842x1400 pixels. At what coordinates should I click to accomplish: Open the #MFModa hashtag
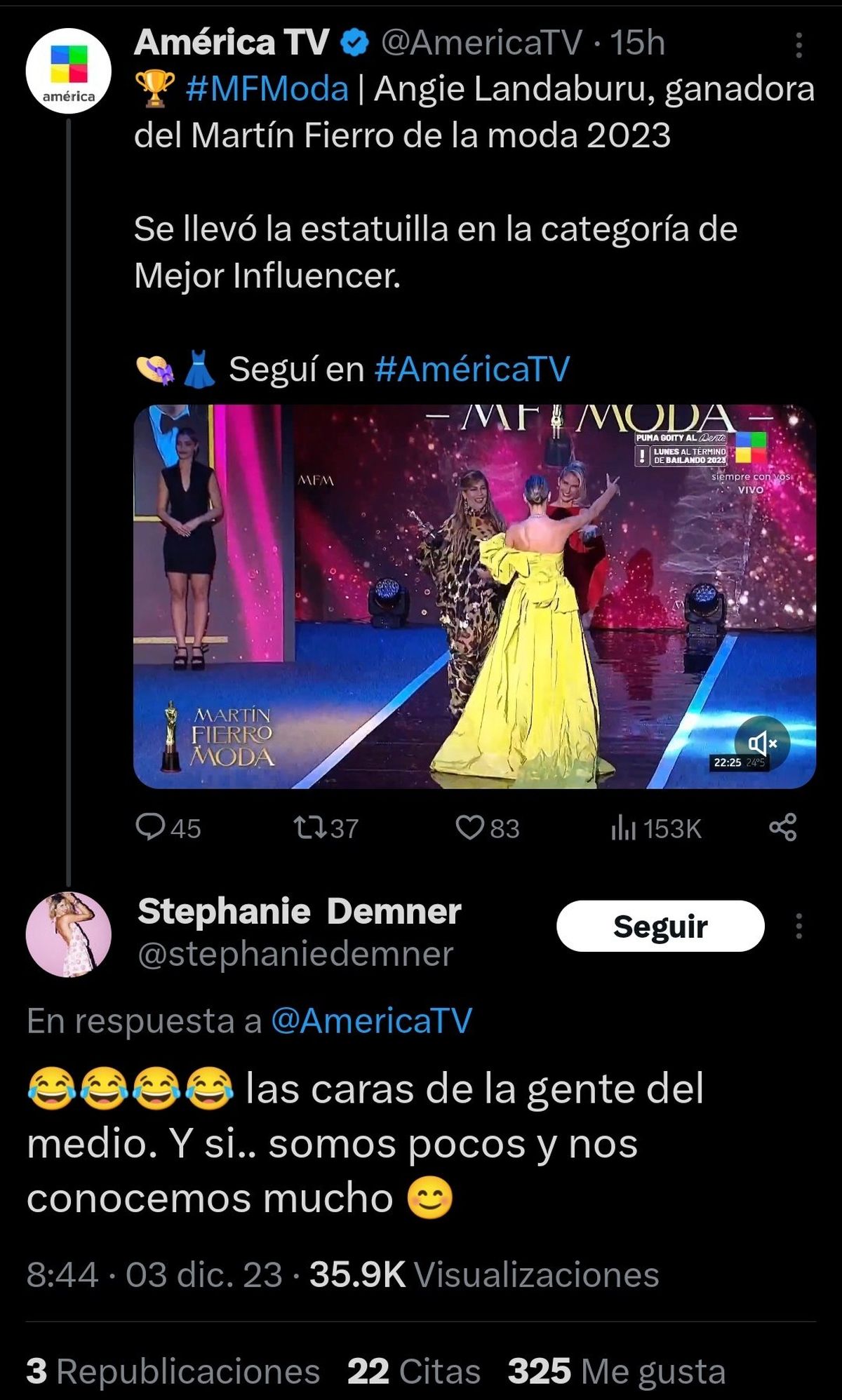click(x=267, y=89)
